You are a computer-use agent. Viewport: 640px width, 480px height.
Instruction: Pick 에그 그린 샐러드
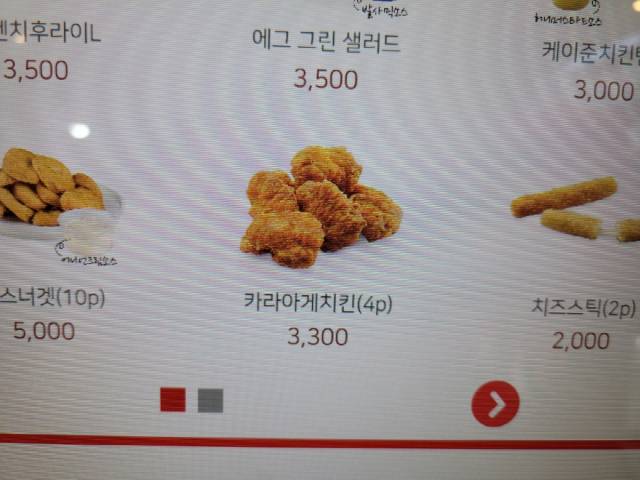click(x=326, y=45)
